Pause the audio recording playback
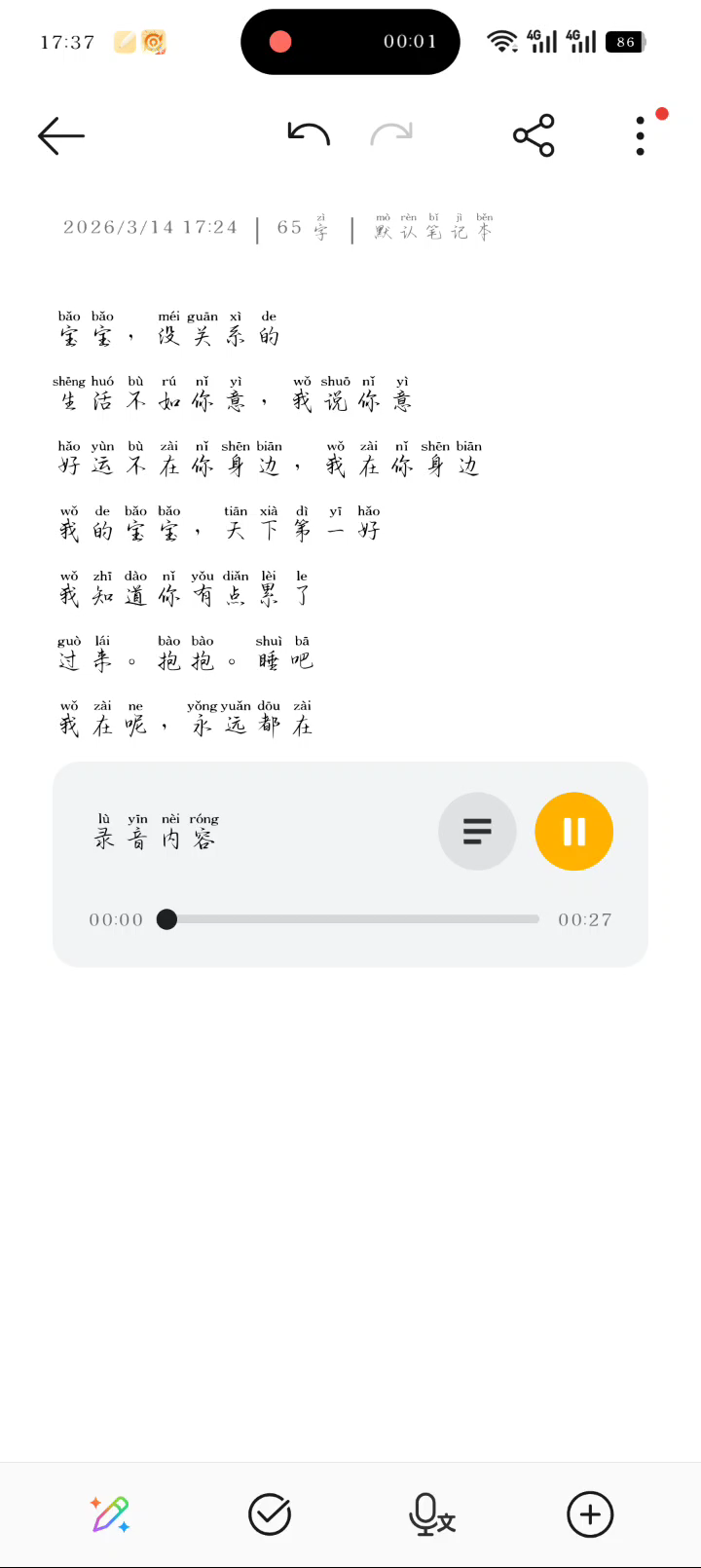The width and height of the screenshot is (701, 1568). click(573, 831)
